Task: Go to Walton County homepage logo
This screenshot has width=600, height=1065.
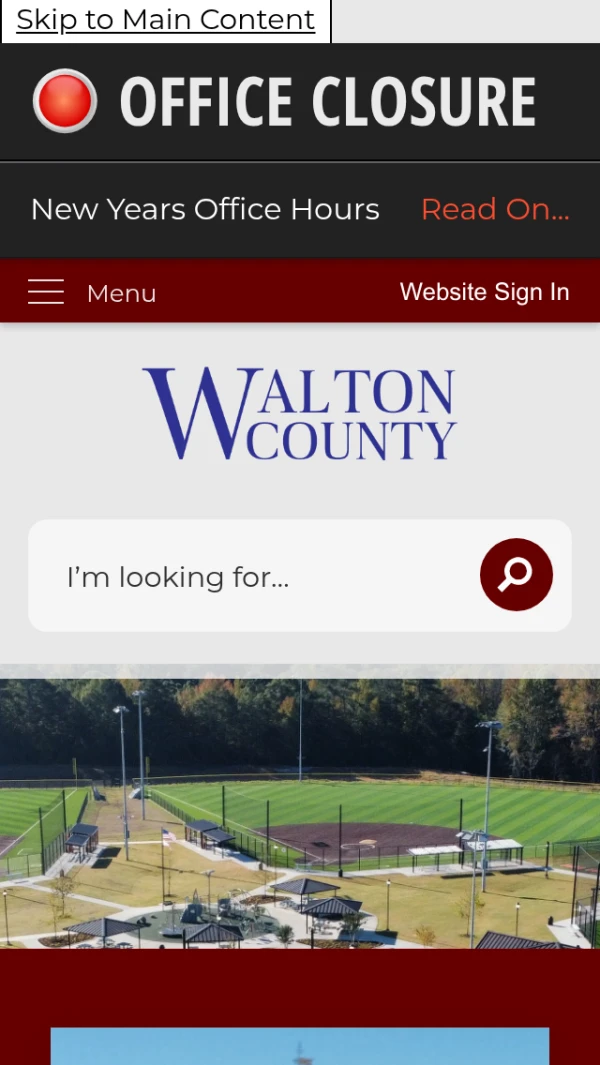Action: point(299,413)
